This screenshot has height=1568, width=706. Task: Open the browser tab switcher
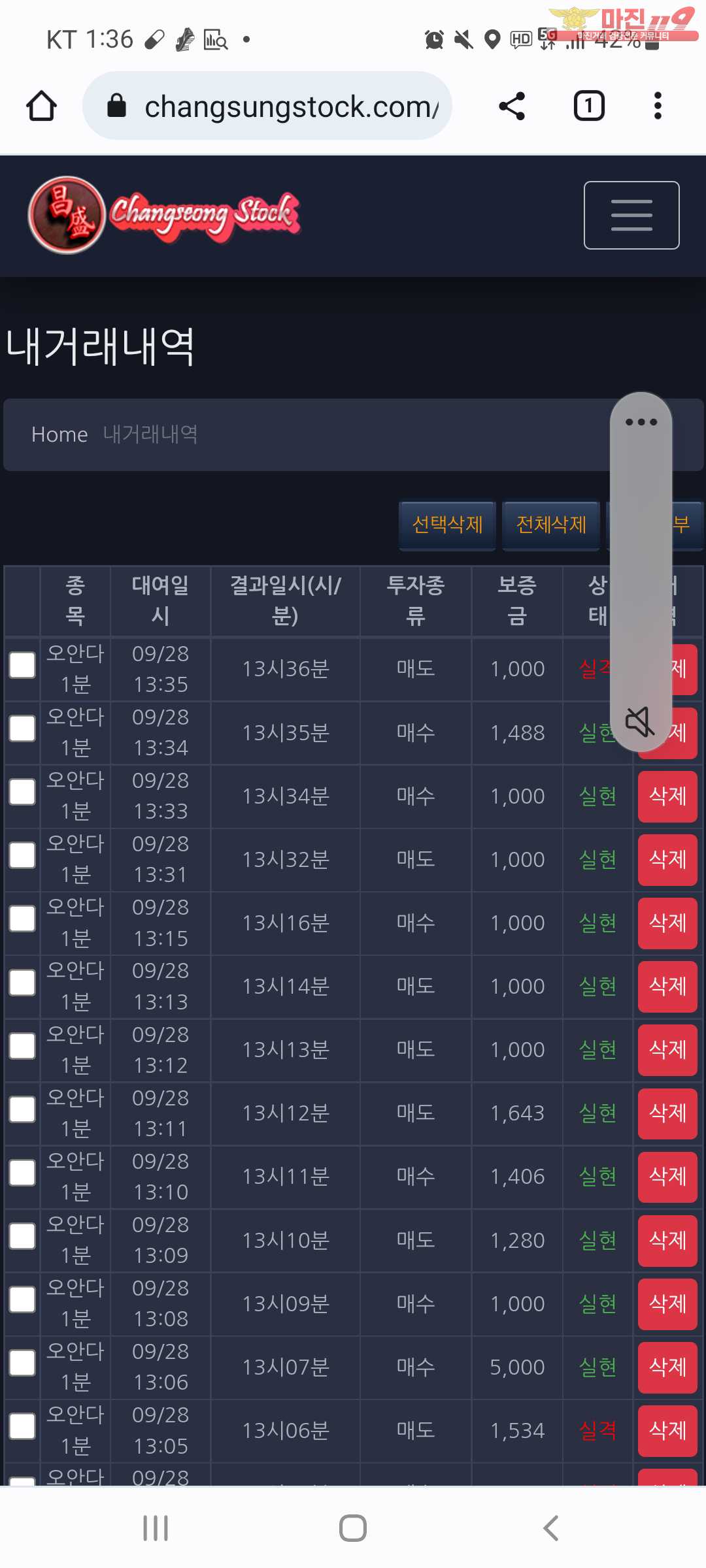point(589,106)
